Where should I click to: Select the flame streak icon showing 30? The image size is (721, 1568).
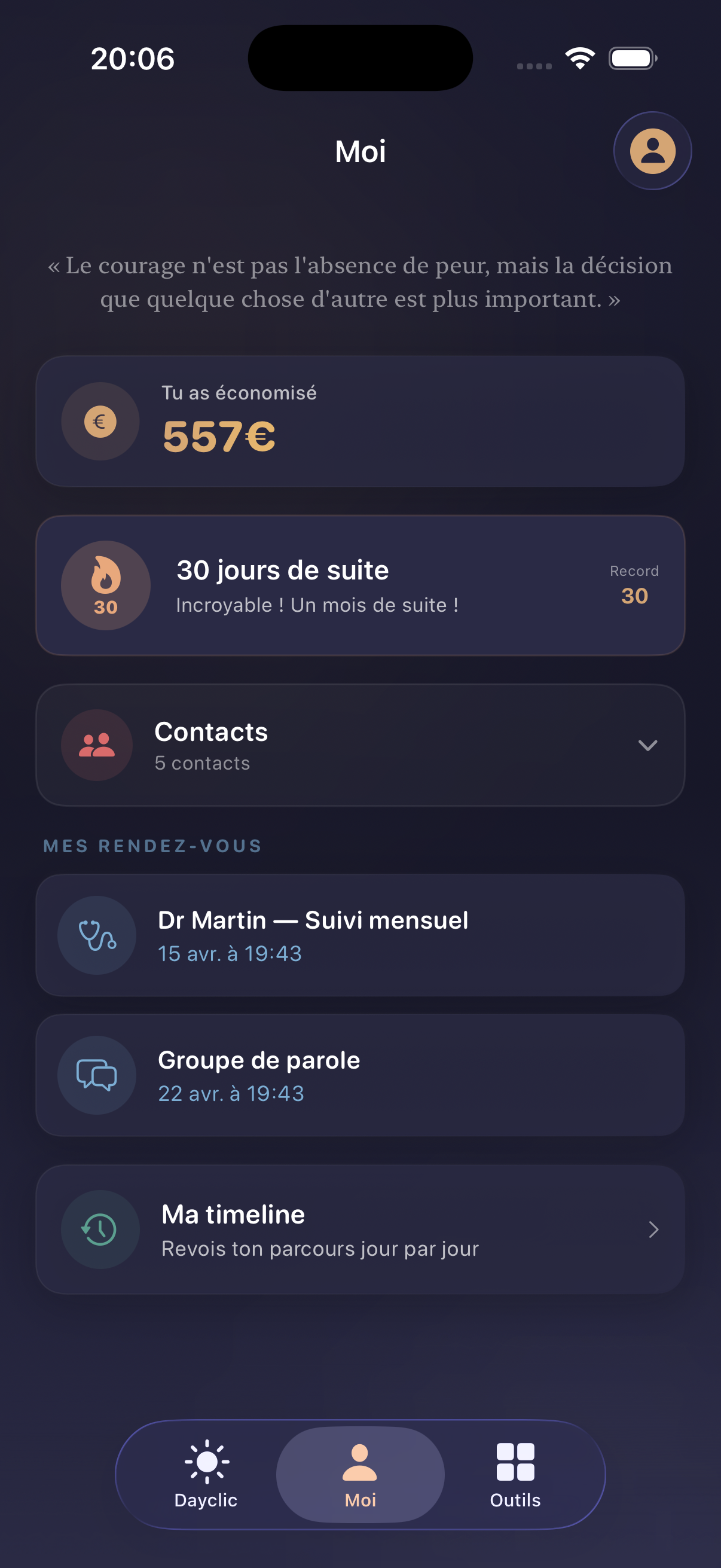pyautogui.click(x=105, y=584)
